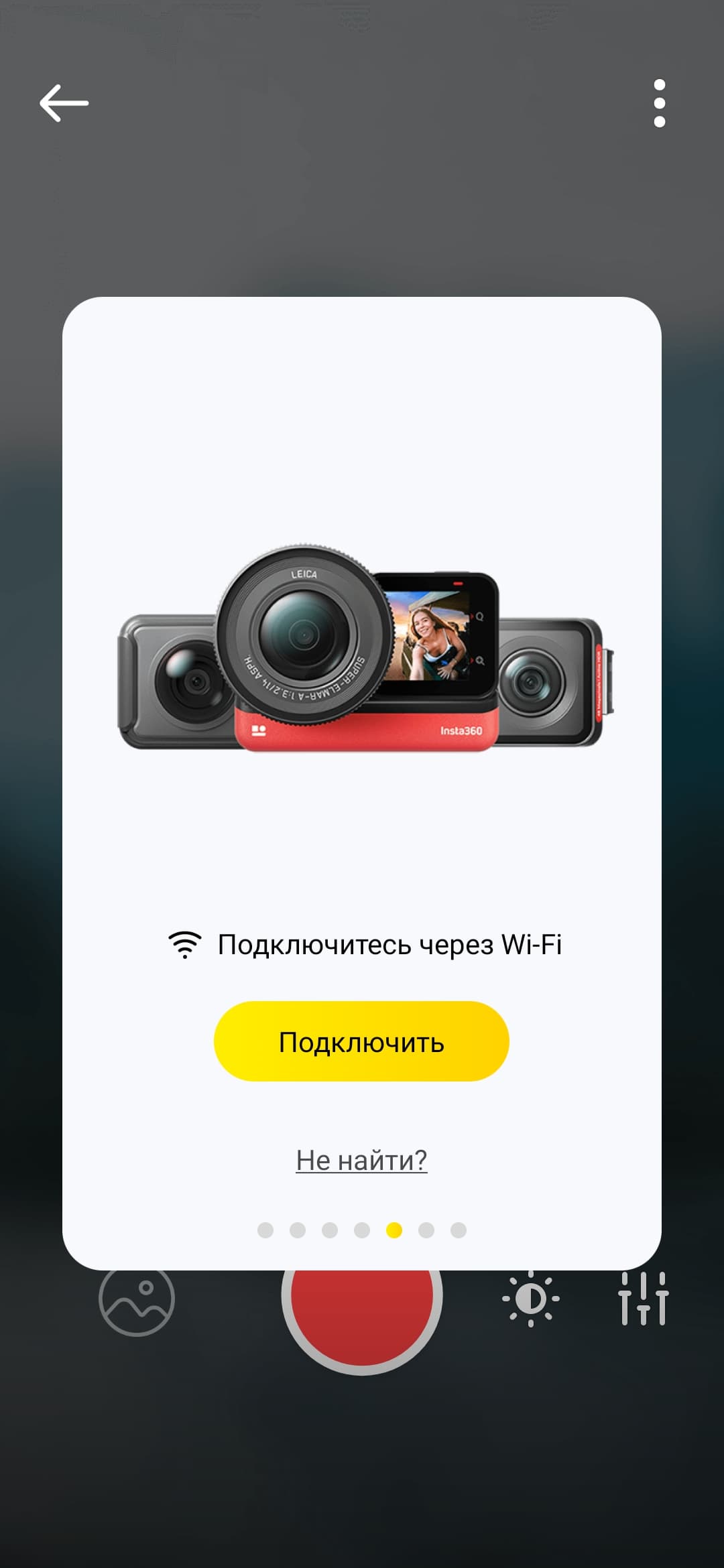The image size is (724, 1568).
Task: Go back using the arrow icon
Action: click(64, 103)
